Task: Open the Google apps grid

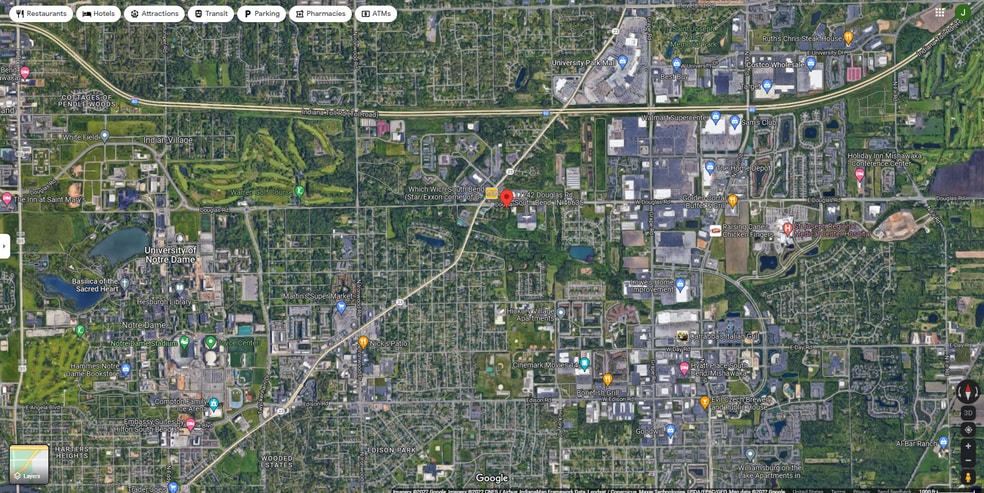Action: 940,13
